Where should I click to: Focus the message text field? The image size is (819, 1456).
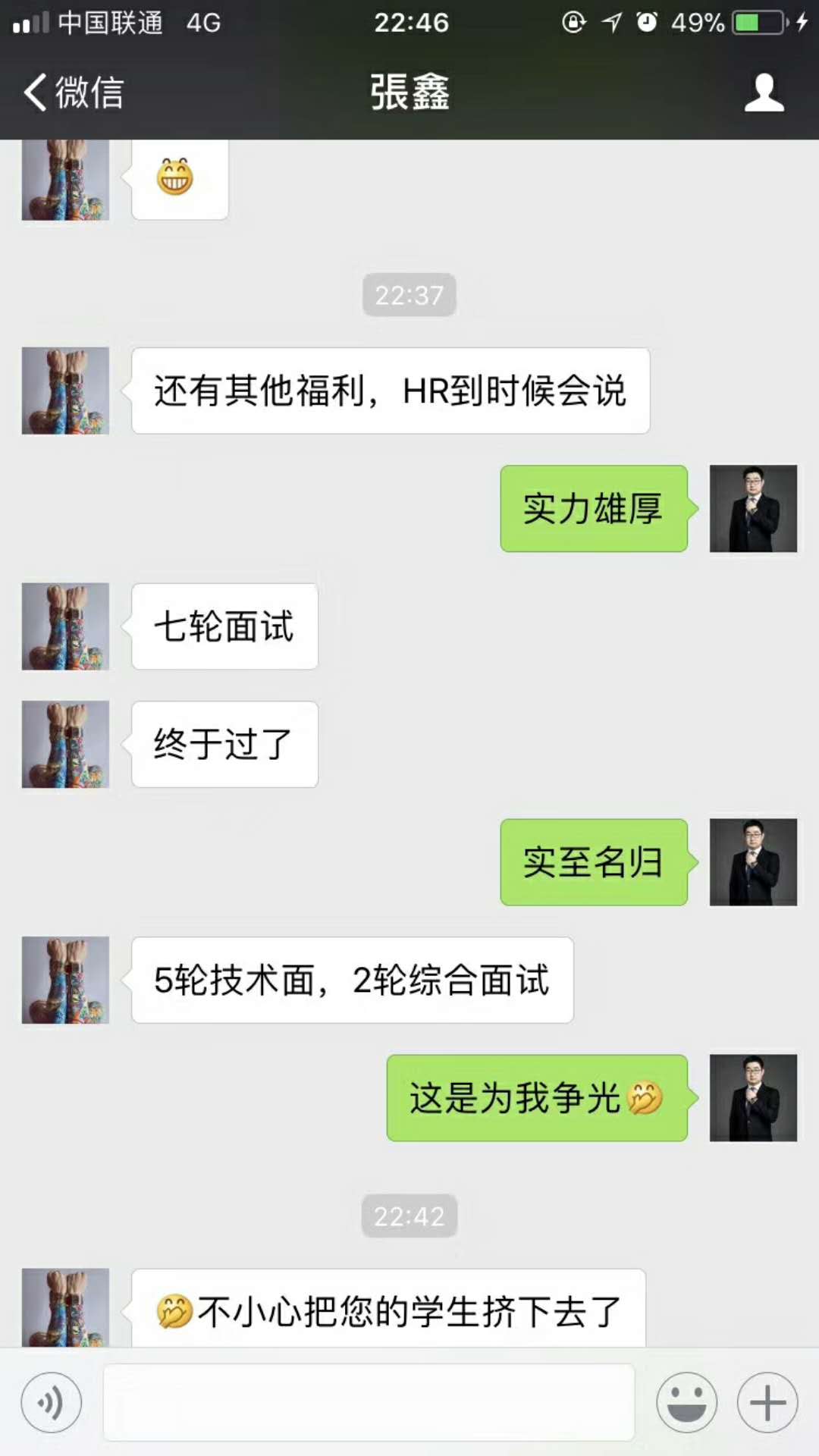click(x=369, y=1402)
